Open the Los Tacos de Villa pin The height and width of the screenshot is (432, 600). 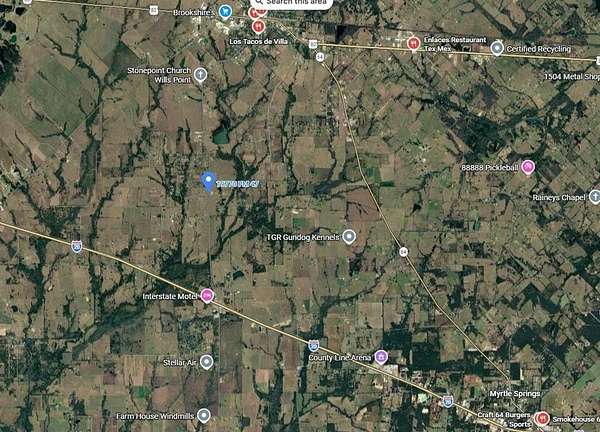click(x=258, y=27)
